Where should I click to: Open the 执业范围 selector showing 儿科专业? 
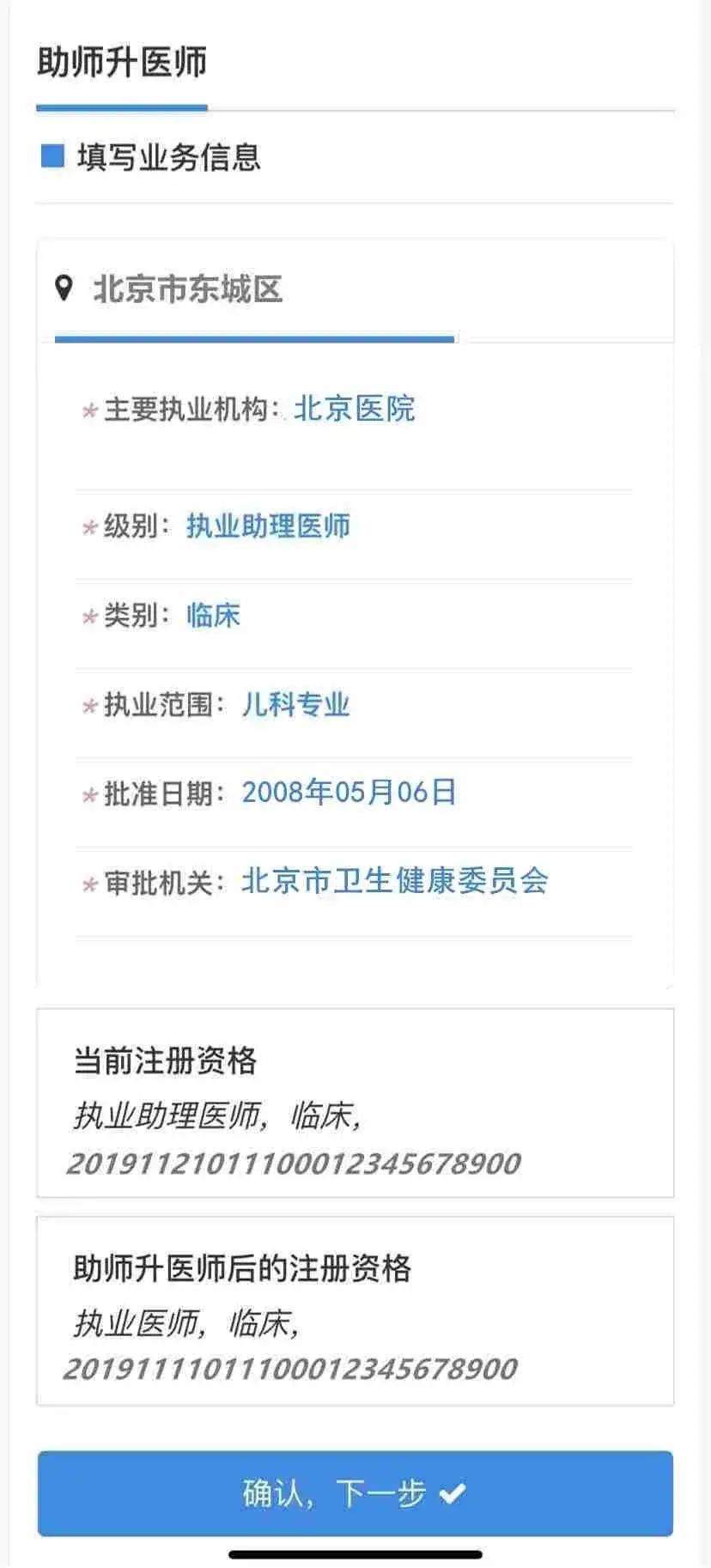pyautogui.click(x=297, y=705)
